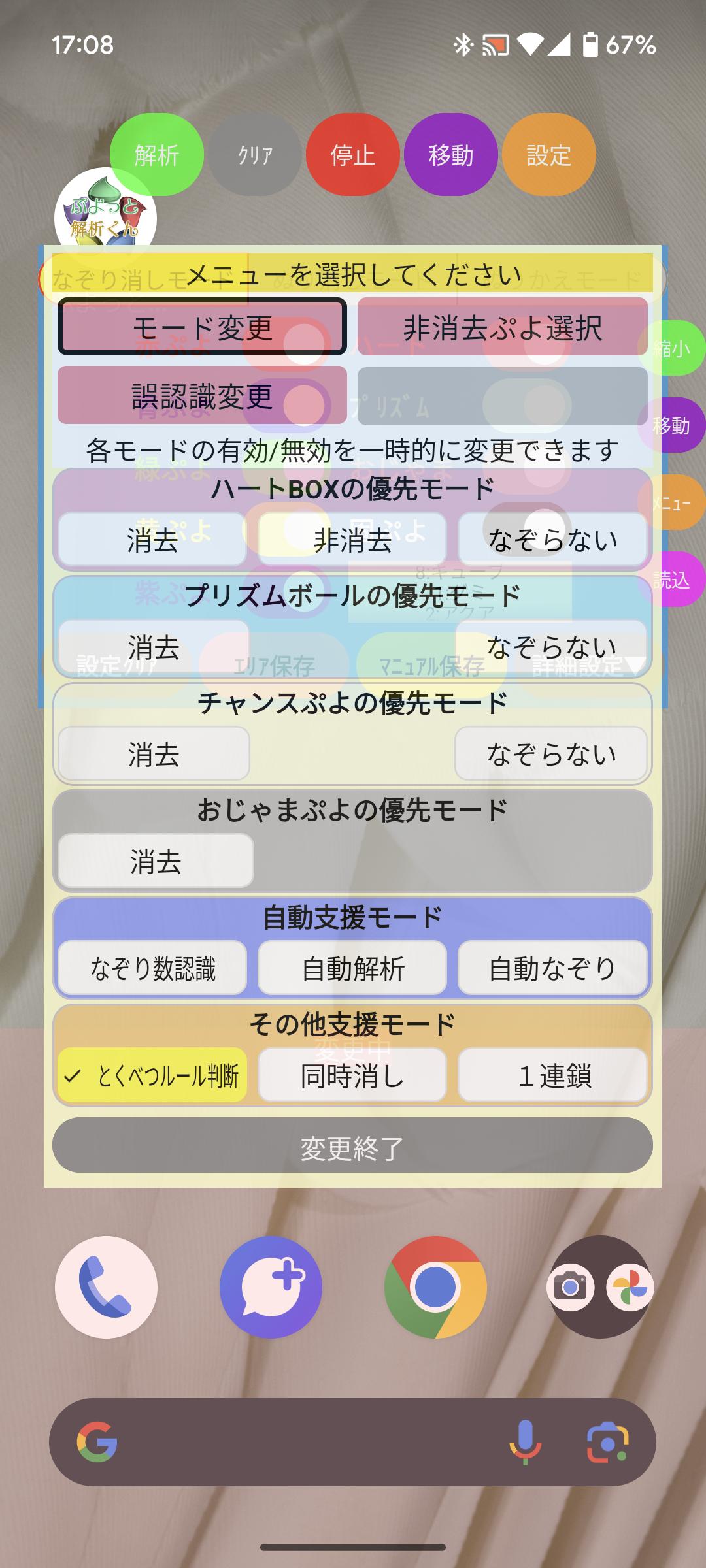Choose 非消去ぷよ選択 option

coord(503,327)
